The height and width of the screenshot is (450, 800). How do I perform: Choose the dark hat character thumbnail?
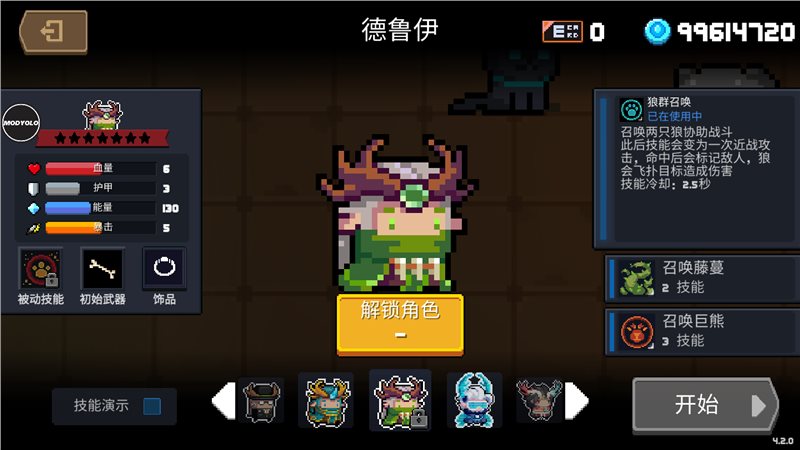[x=262, y=401]
